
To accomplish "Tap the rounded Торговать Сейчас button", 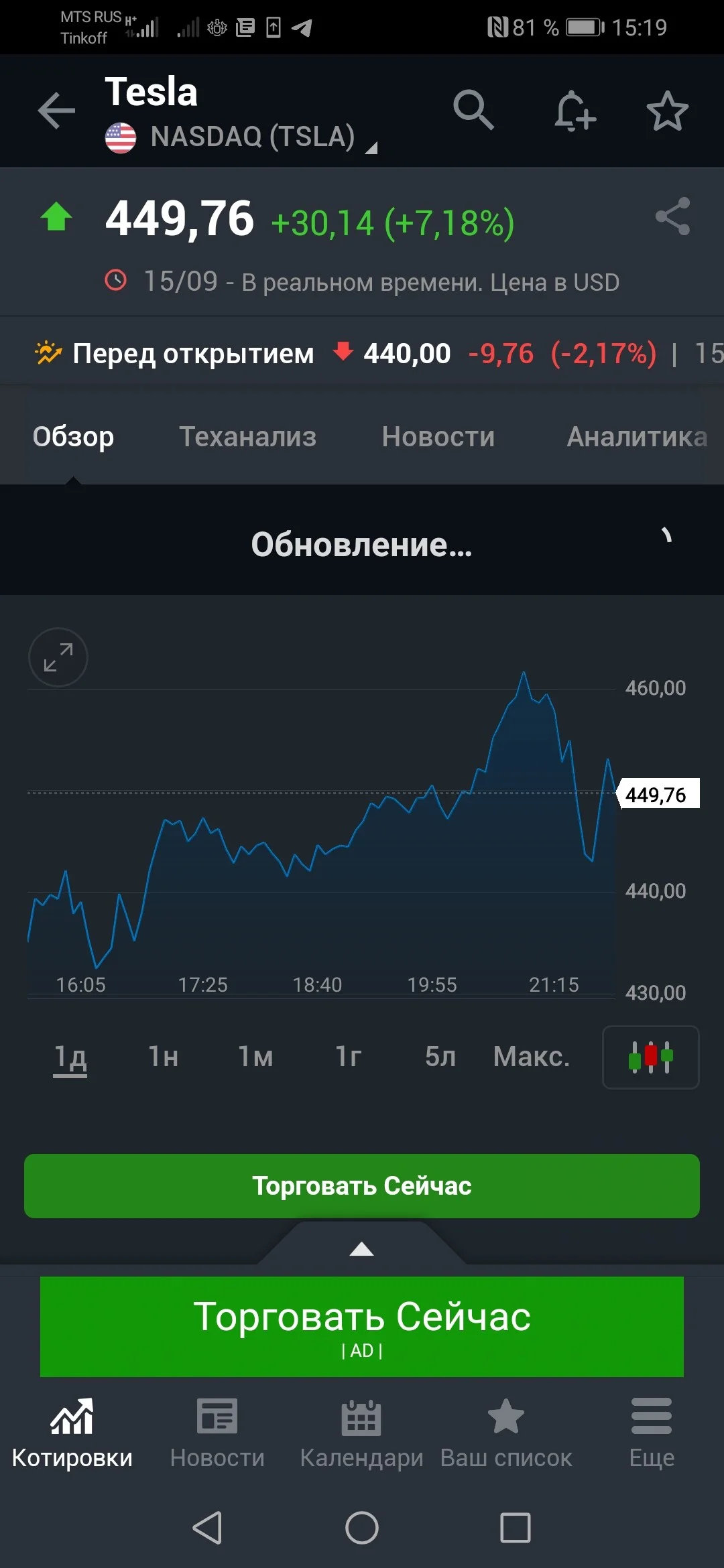I will [362, 1186].
